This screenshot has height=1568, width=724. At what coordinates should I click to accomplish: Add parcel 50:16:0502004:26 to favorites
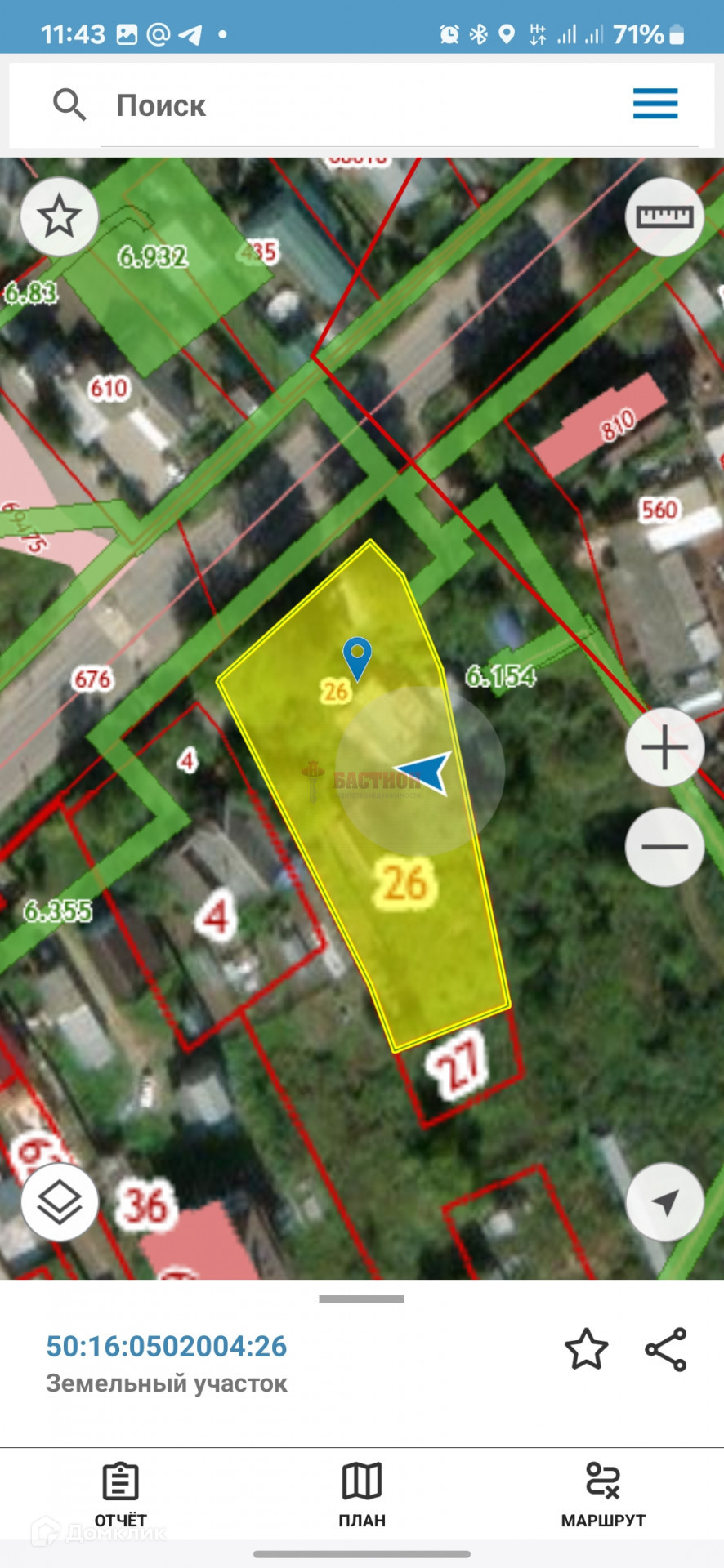coord(587,1349)
